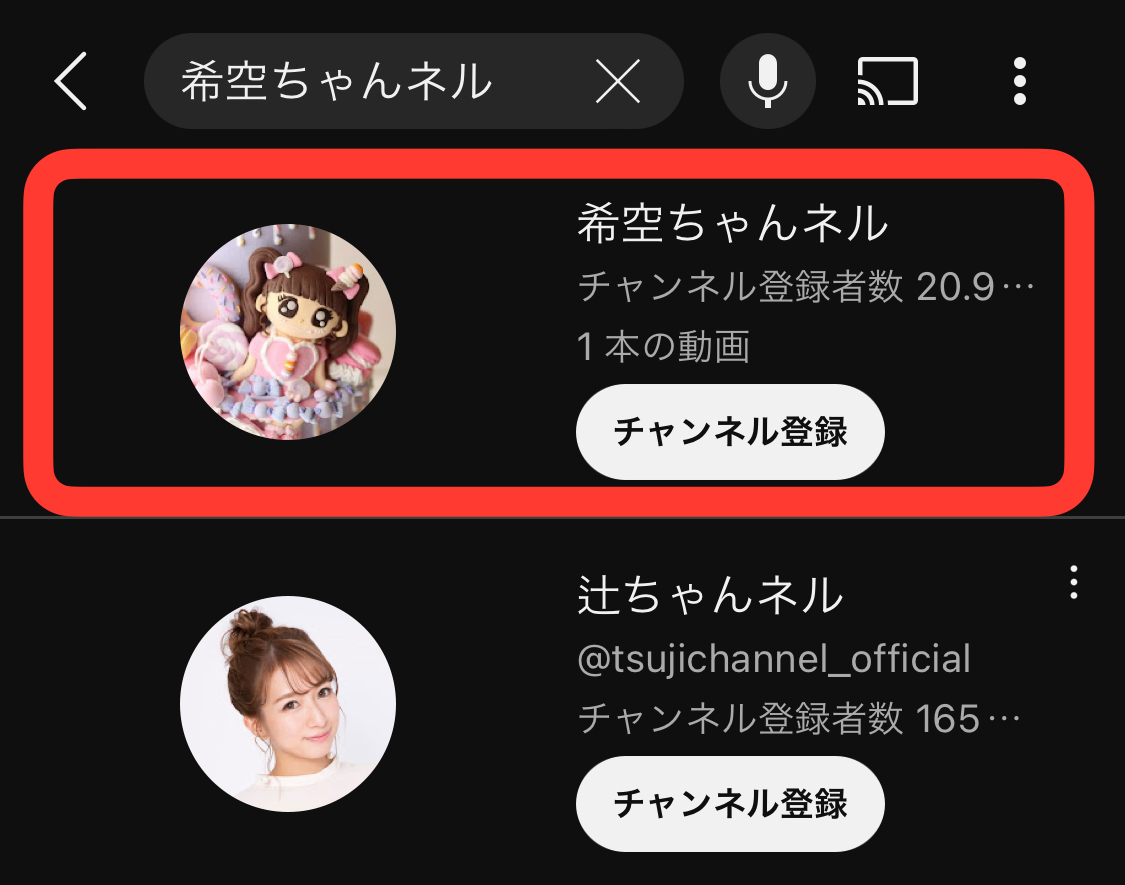Open the more options for 辻ちゃんネル
This screenshot has width=1125, height=885.
(x=1073, y=582)
